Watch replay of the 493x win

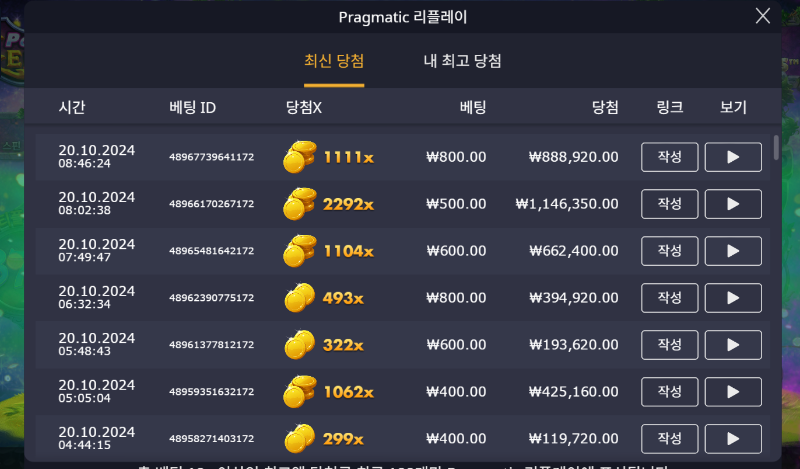[x=733, y=298]
